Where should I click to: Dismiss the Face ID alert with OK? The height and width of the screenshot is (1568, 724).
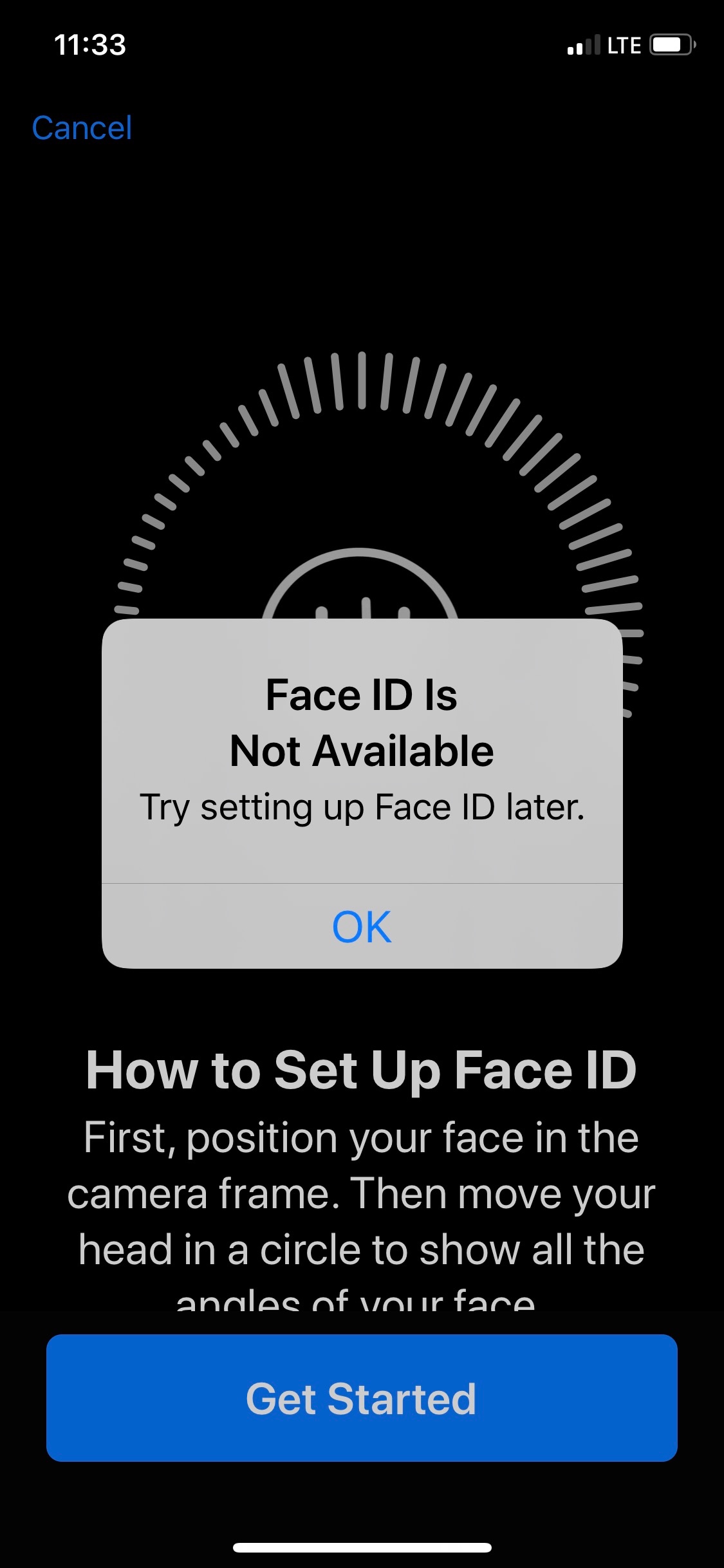362,927
